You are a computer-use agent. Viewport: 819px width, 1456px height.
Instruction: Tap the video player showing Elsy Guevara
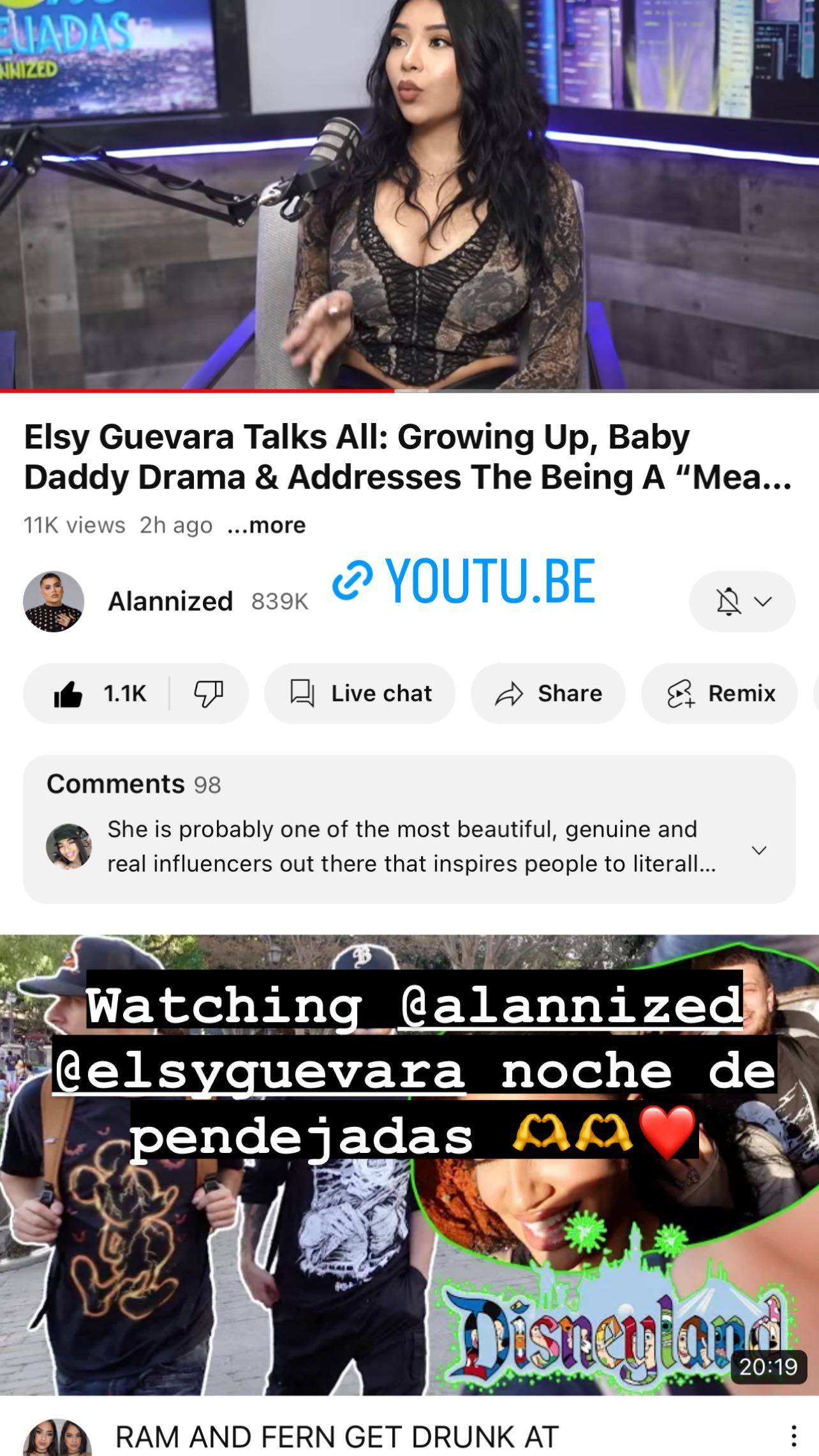click(409, 194)
